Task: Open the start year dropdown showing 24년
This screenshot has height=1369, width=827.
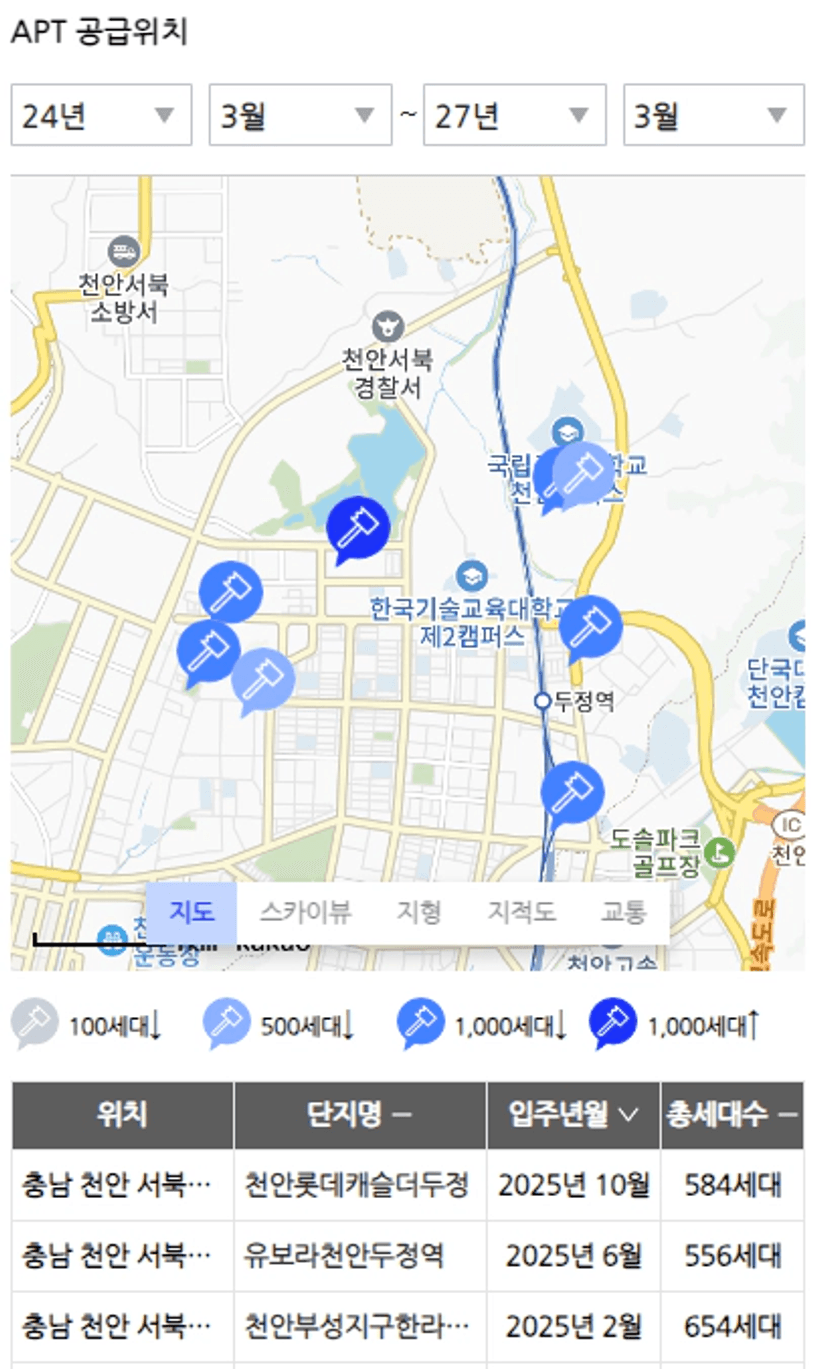Action: pyautogui.click(x=101, y=116)
